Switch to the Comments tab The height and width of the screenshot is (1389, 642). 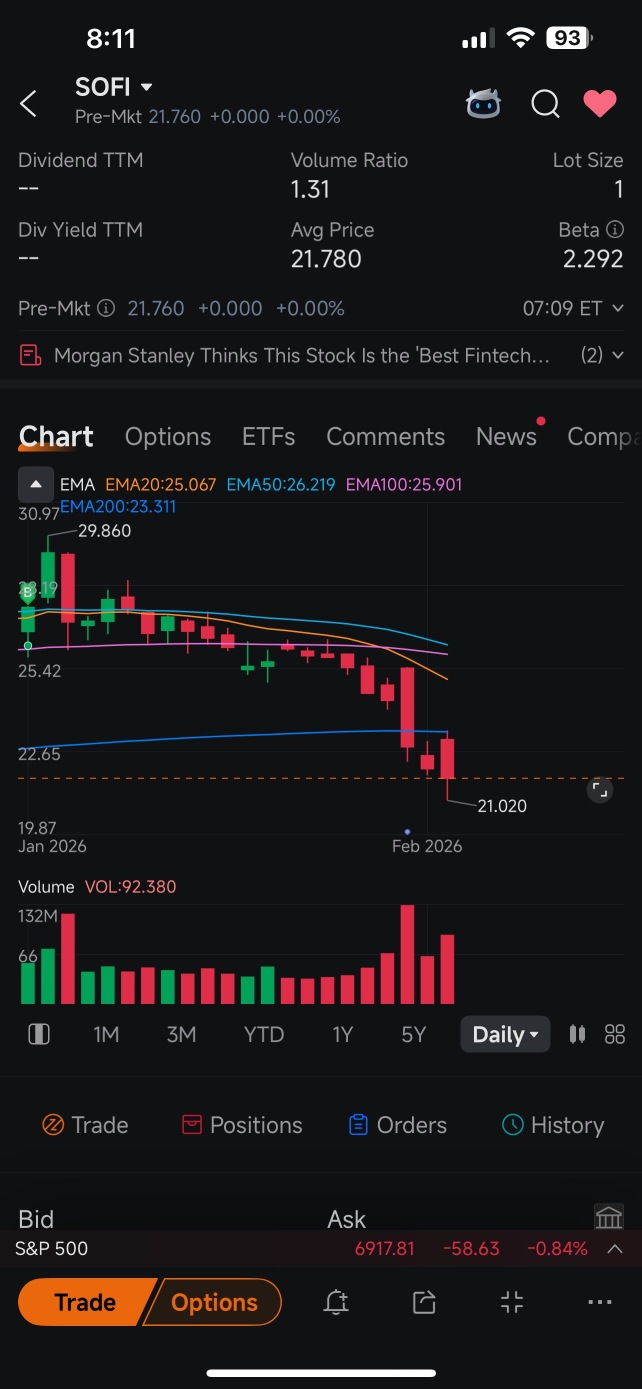coord(385,437)
